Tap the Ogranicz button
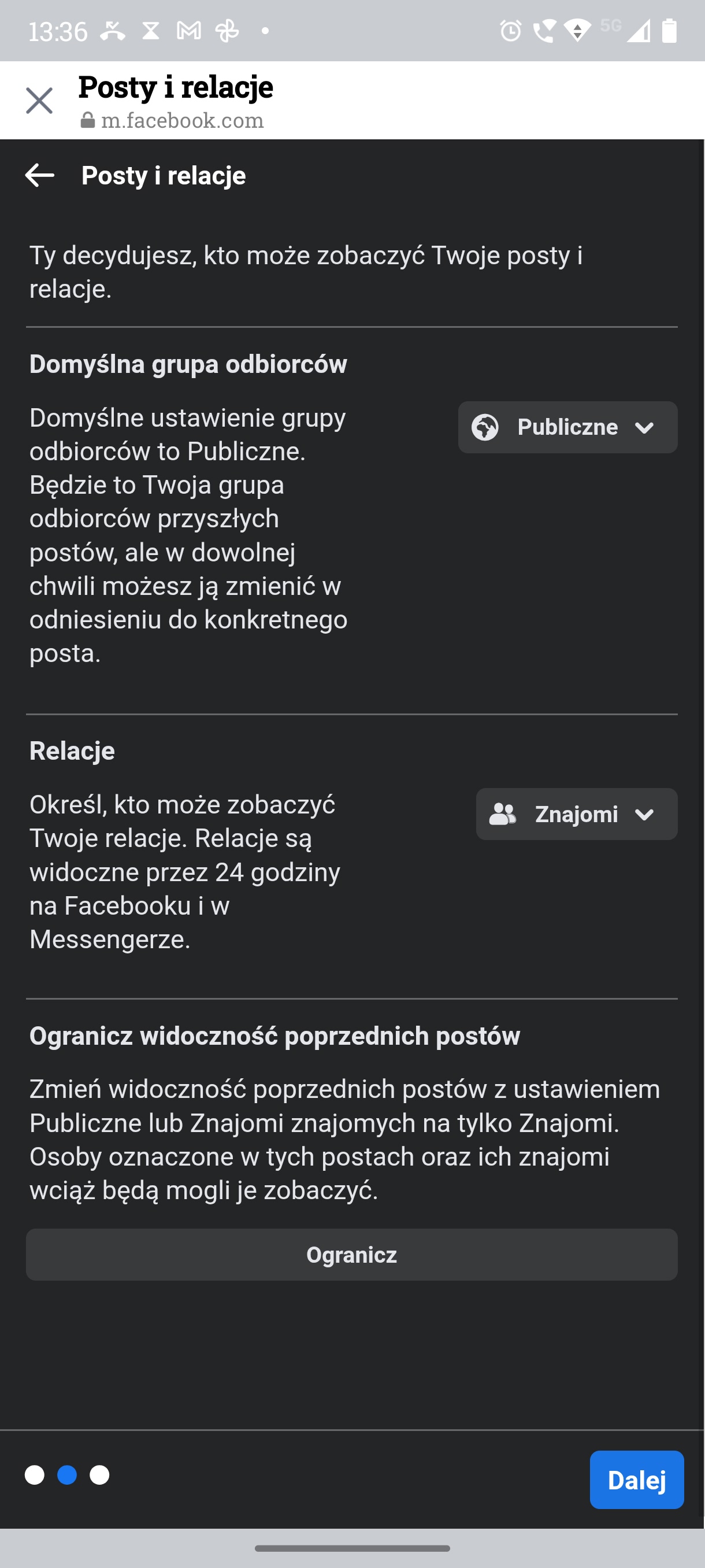The width and height of the screenshot is (705, 1568). [351, 1254]
